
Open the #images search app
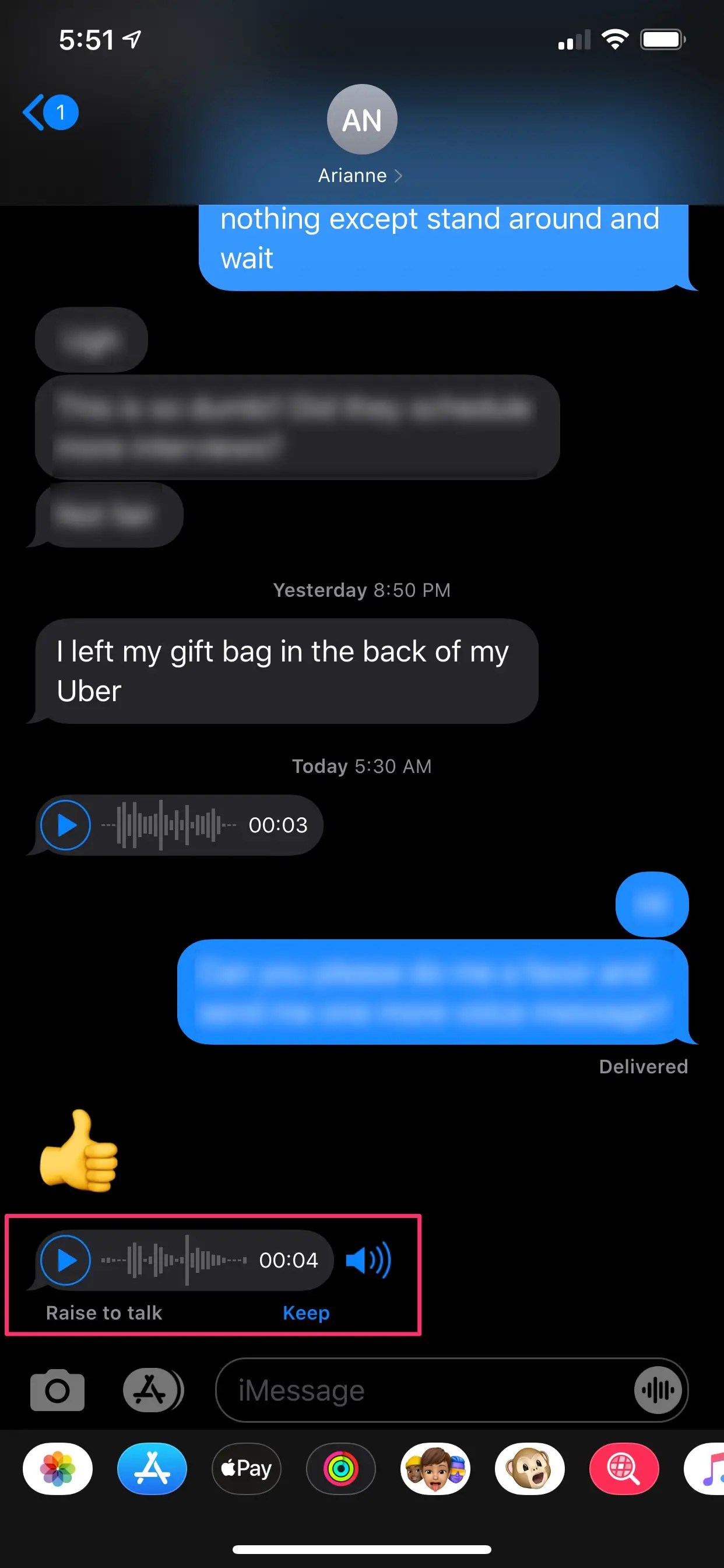[x=624, y=1469]
